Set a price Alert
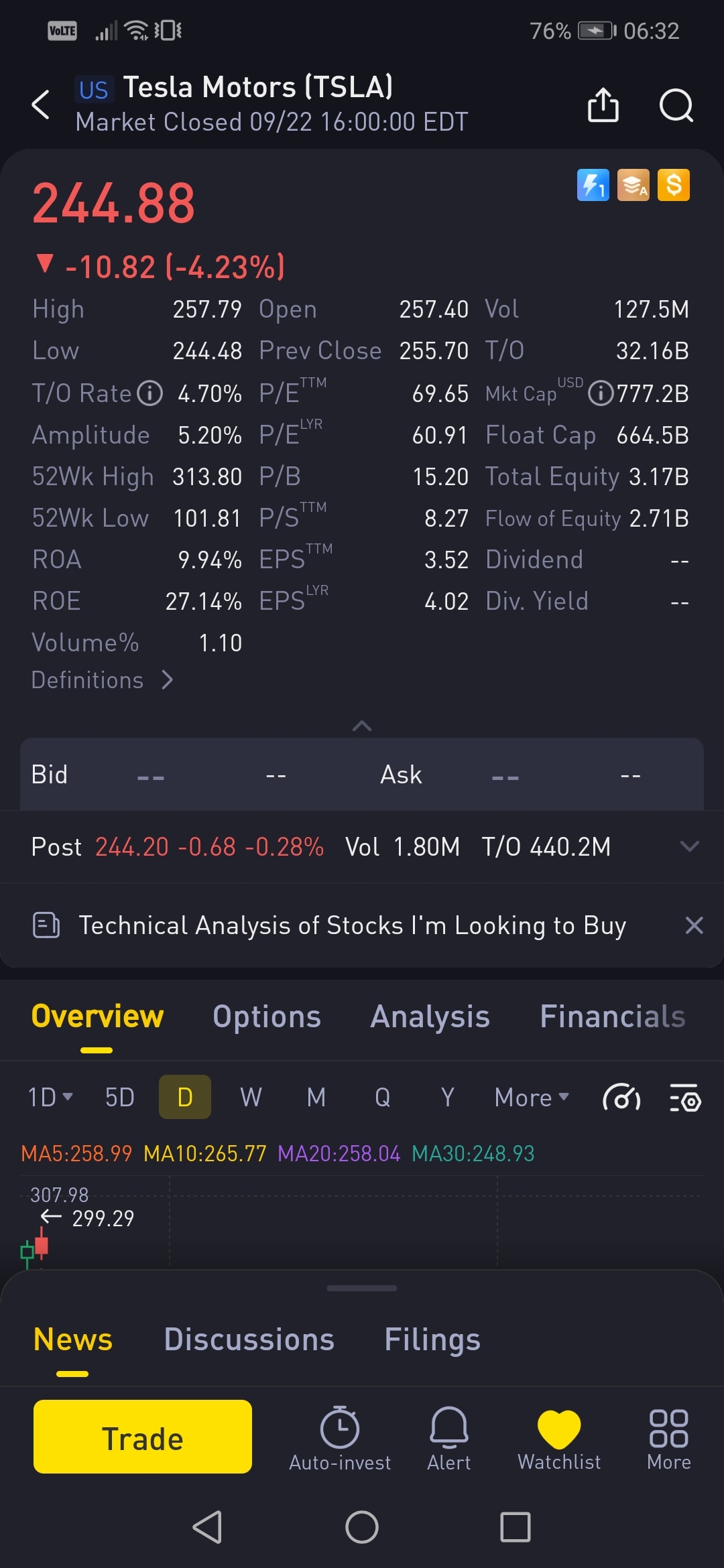724x1568 pixels. tap(448, 1437)
